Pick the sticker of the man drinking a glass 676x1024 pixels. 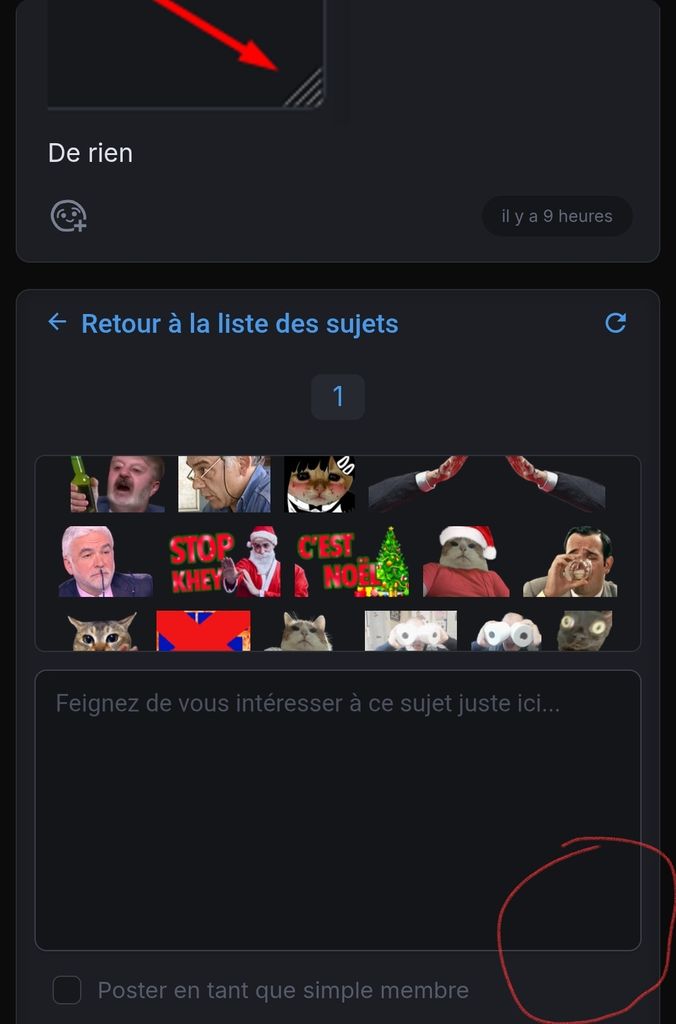click(x=570, y=561)
